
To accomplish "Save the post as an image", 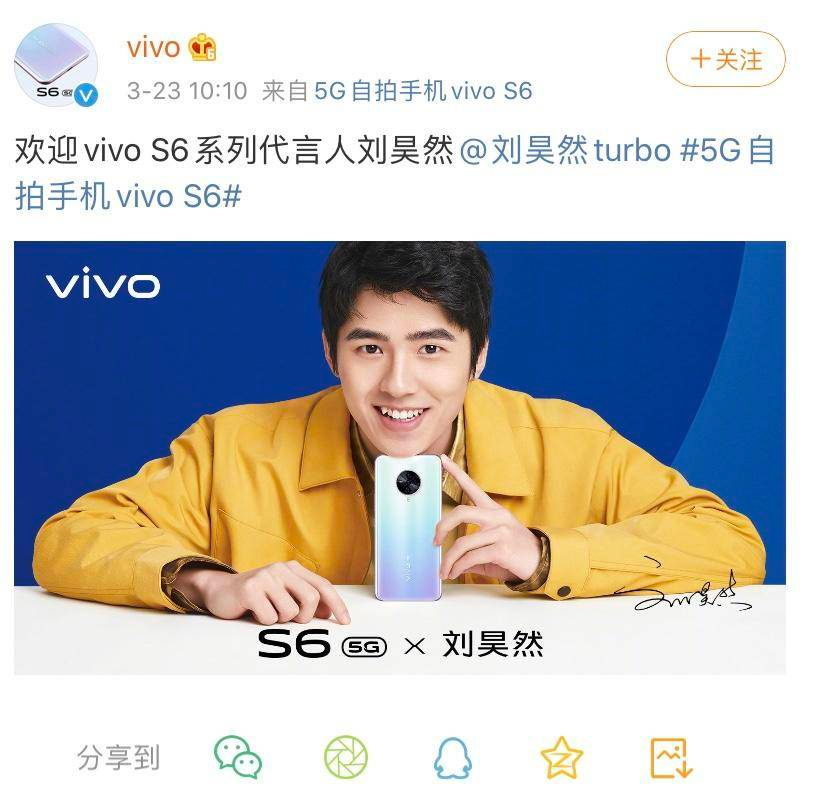I will (670, 758).
